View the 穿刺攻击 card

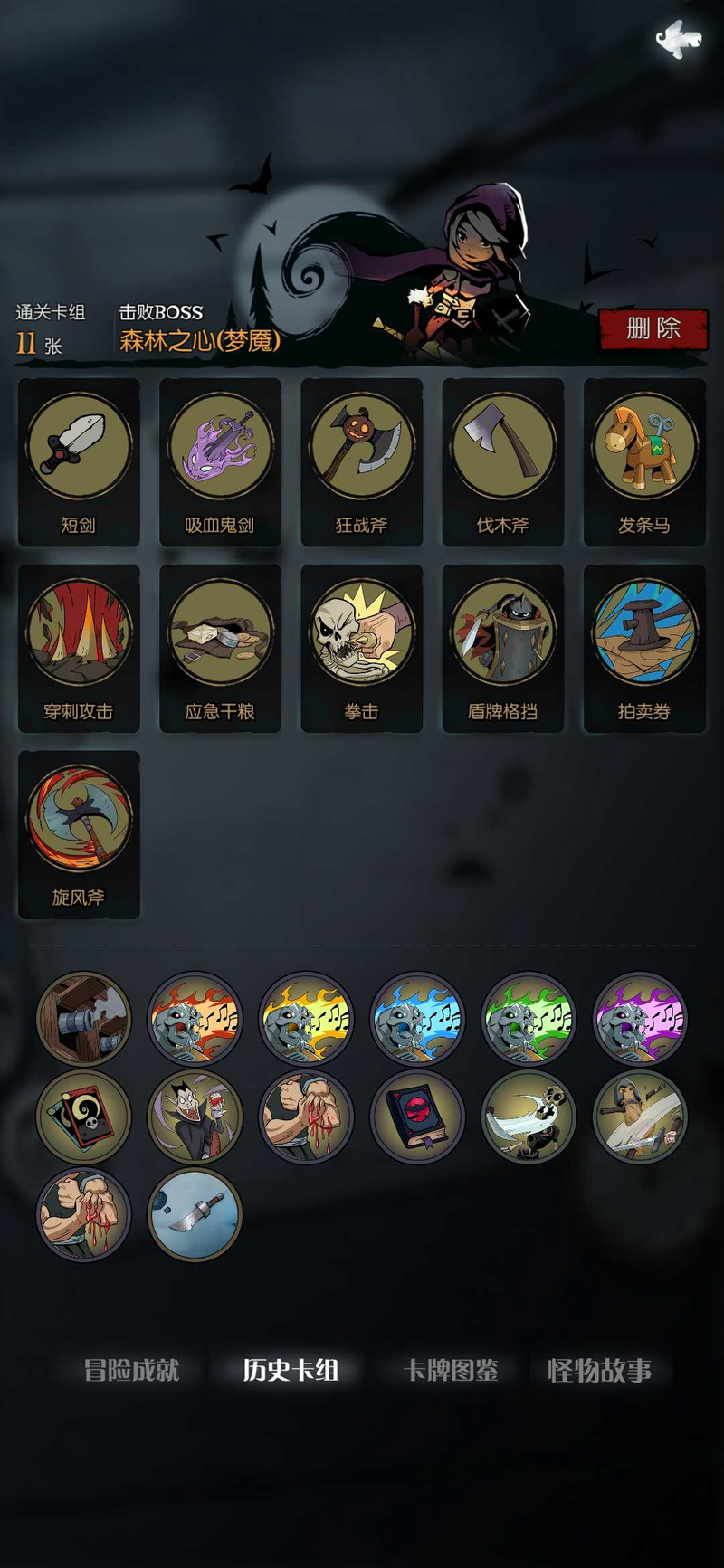point(79,648)
